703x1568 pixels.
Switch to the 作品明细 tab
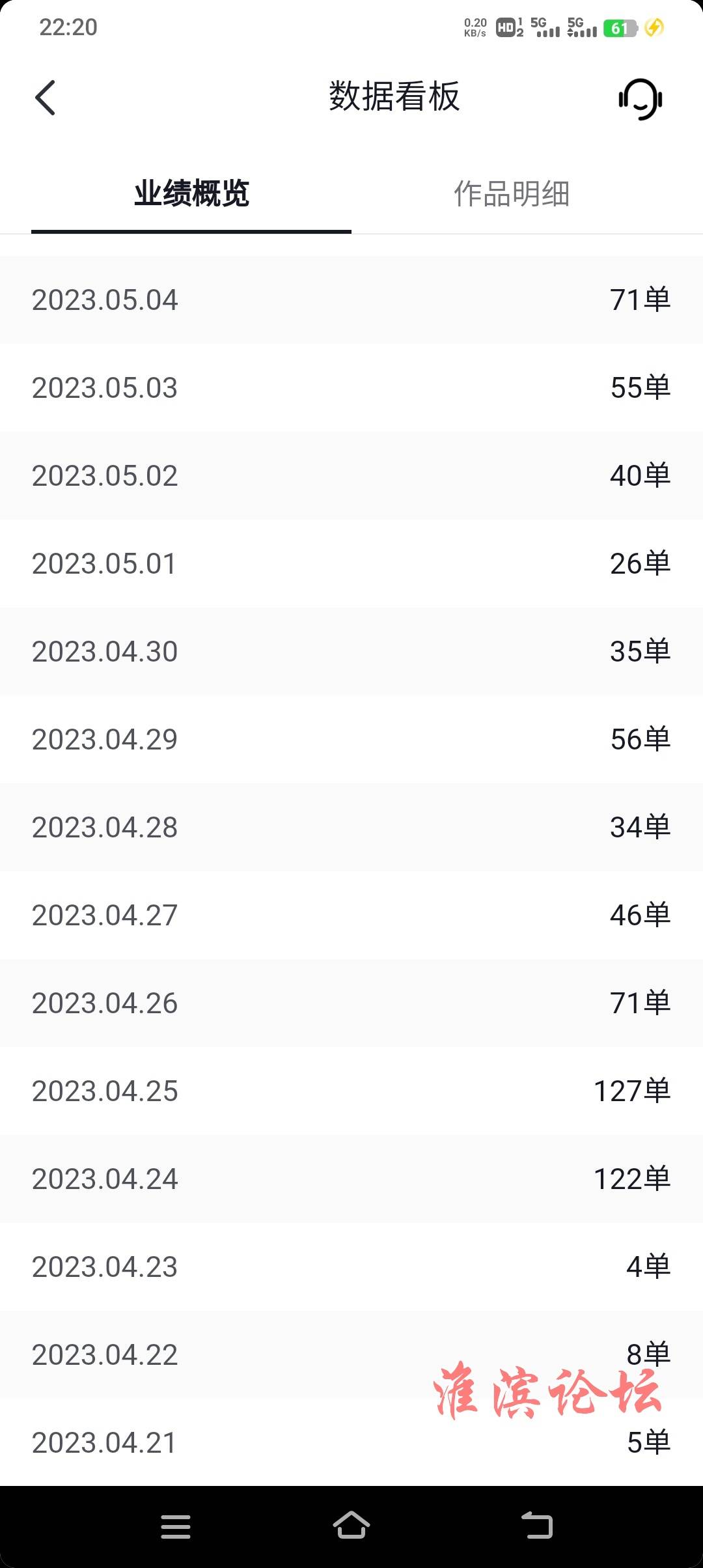[512, 193]
